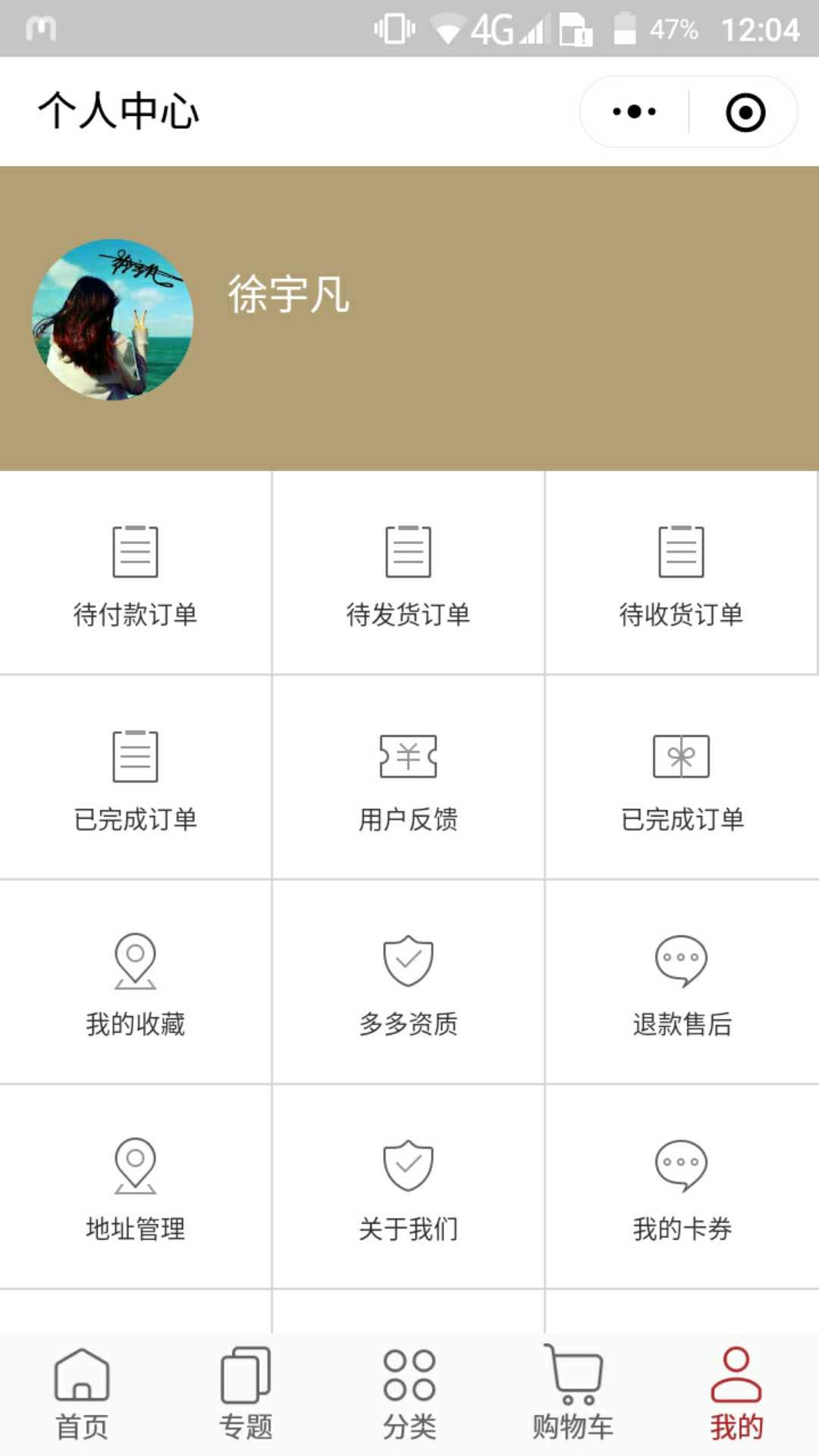Select the 我的 profile tab
The height and width of the screenshot is (1456, 819).
tap(736, 1399)
